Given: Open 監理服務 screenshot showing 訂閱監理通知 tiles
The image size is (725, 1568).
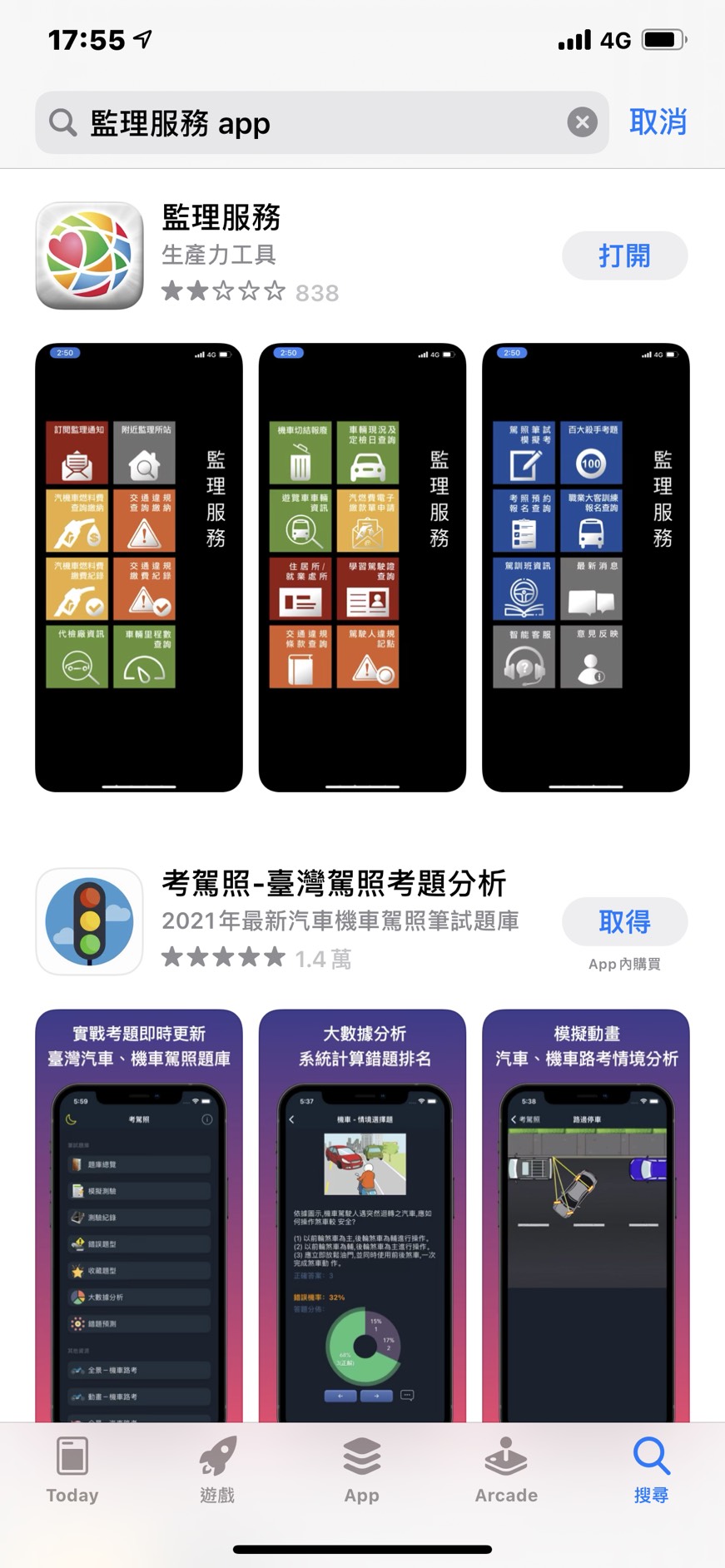Looking at the screenshot, I should pos(139,567).
